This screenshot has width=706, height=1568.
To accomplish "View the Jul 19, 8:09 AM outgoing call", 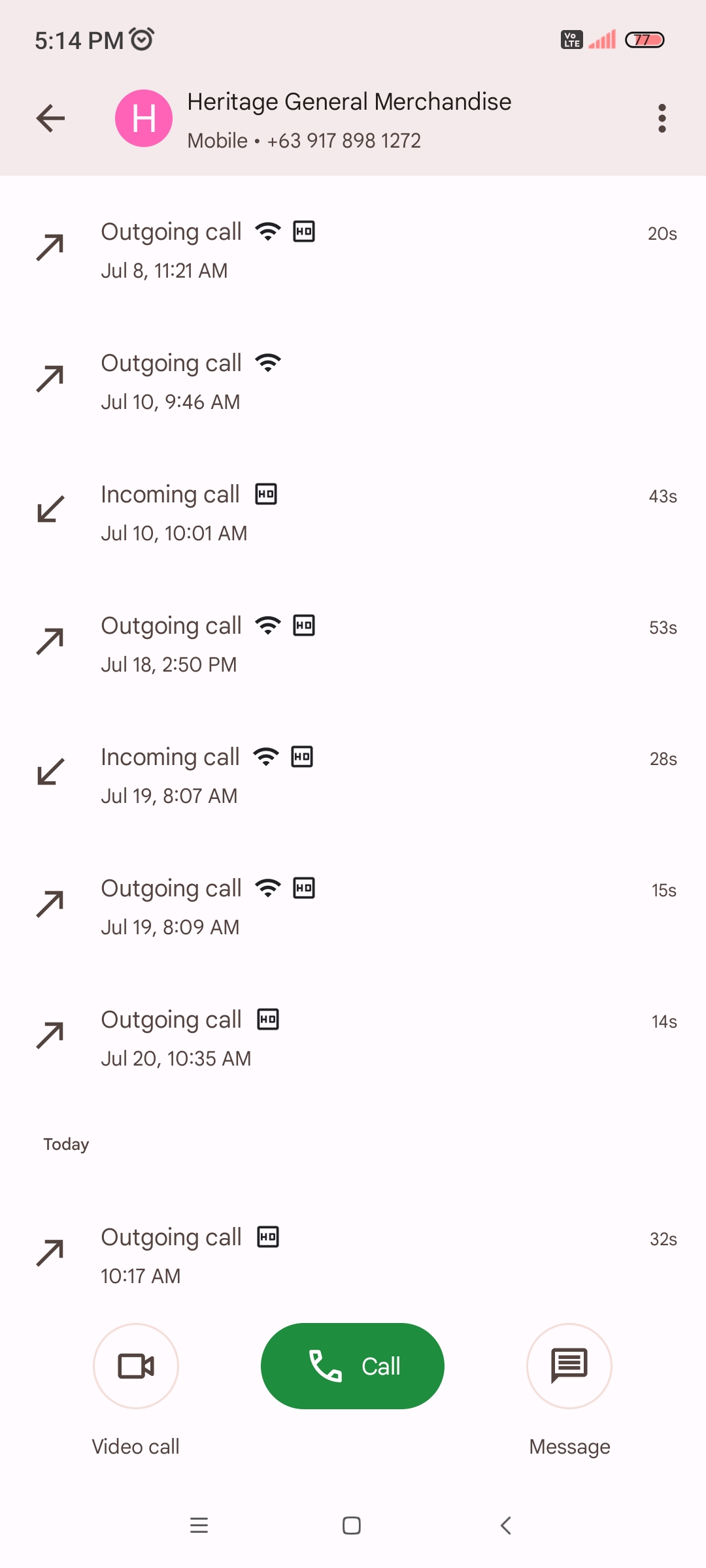I will (353, 907).
